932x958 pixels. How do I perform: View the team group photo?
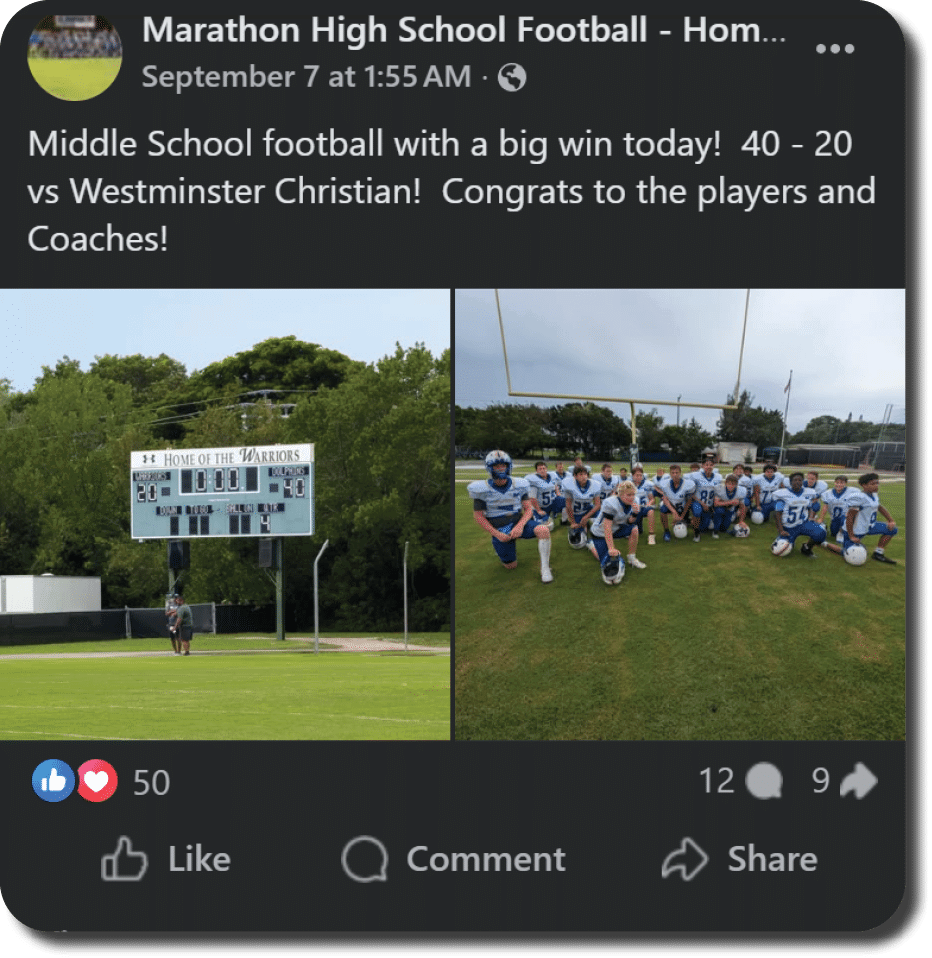pos(680,514)
